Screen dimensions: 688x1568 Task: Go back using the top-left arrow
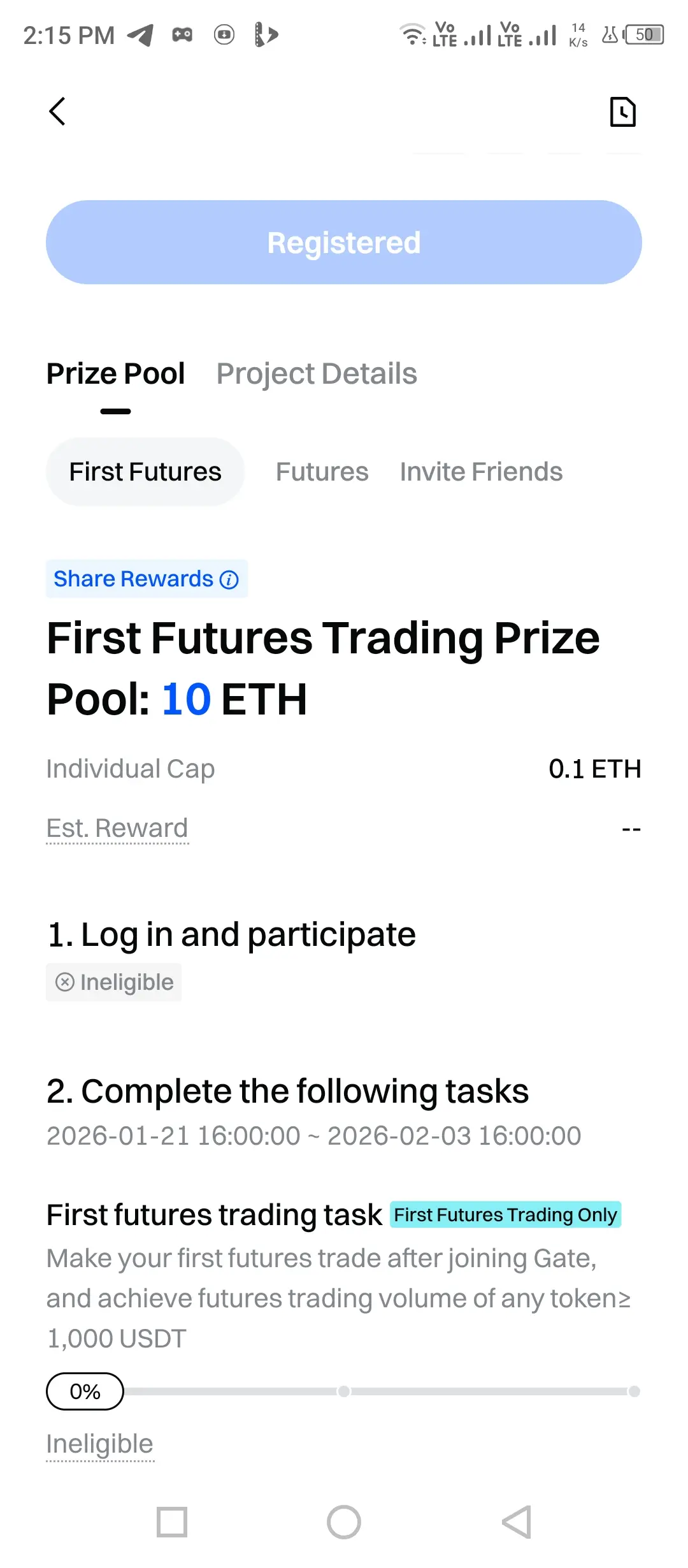tap(57, 112)
